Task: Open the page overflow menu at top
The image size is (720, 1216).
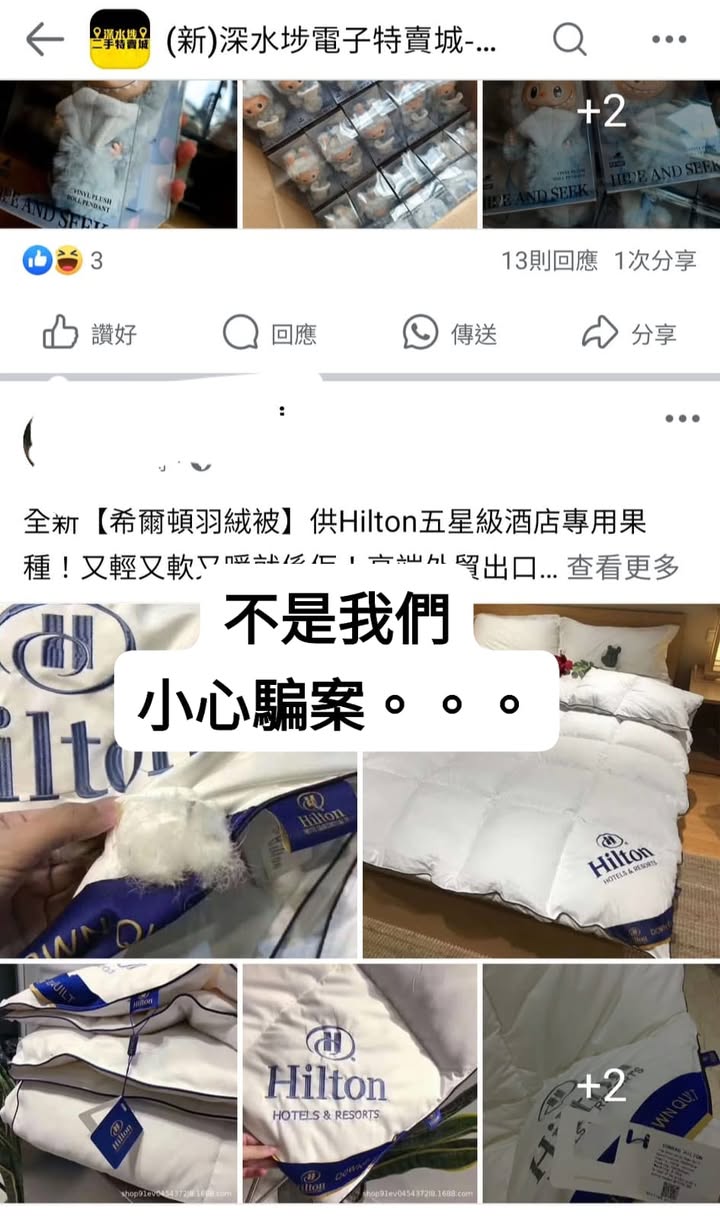Action: [x=669, y=40]
